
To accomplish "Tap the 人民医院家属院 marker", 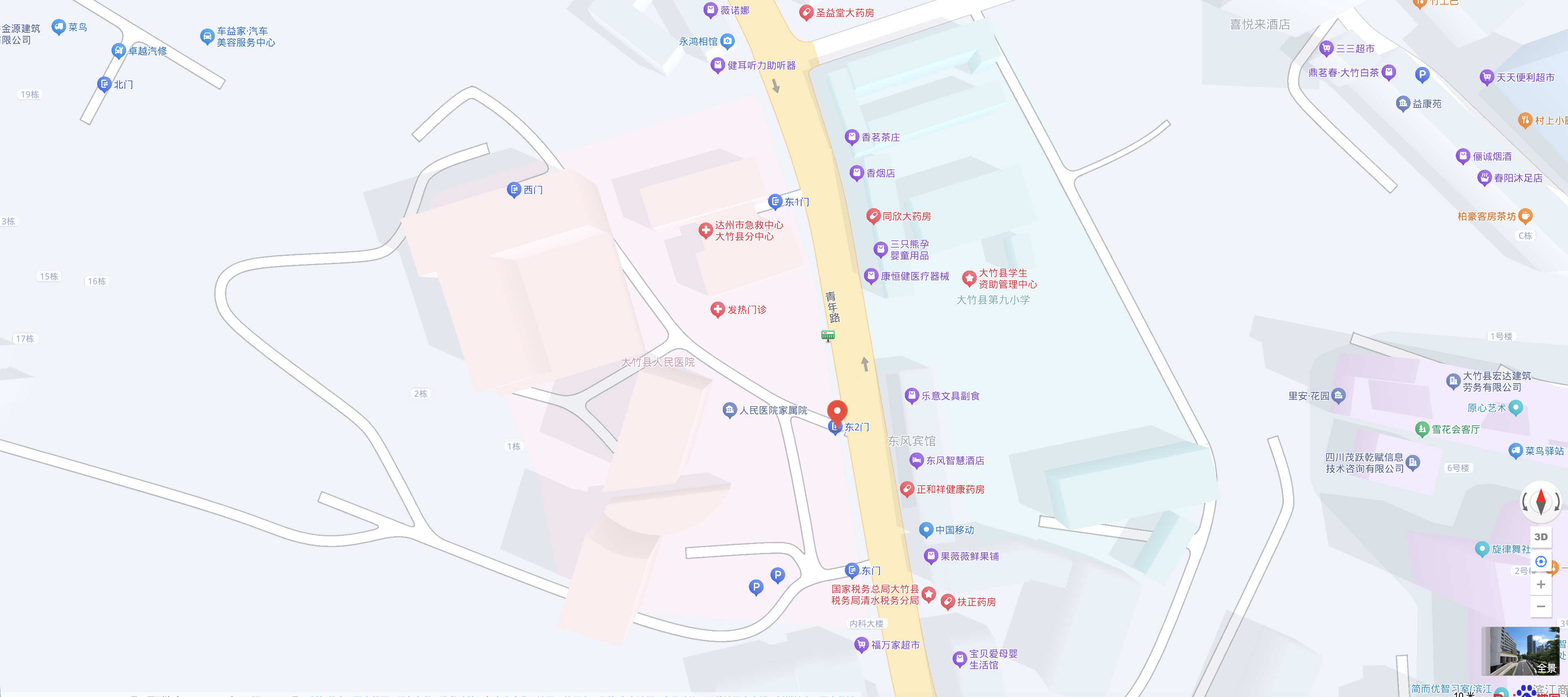I will (x=729, y=410).
